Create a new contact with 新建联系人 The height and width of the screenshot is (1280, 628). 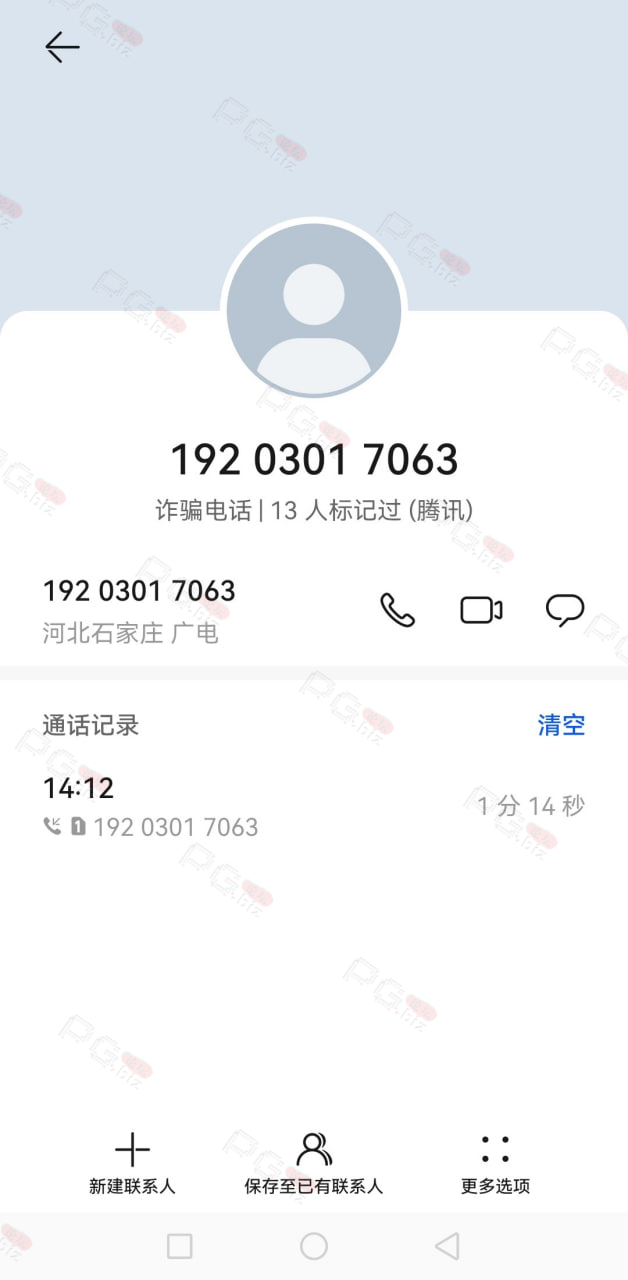tap(132, 1164)
